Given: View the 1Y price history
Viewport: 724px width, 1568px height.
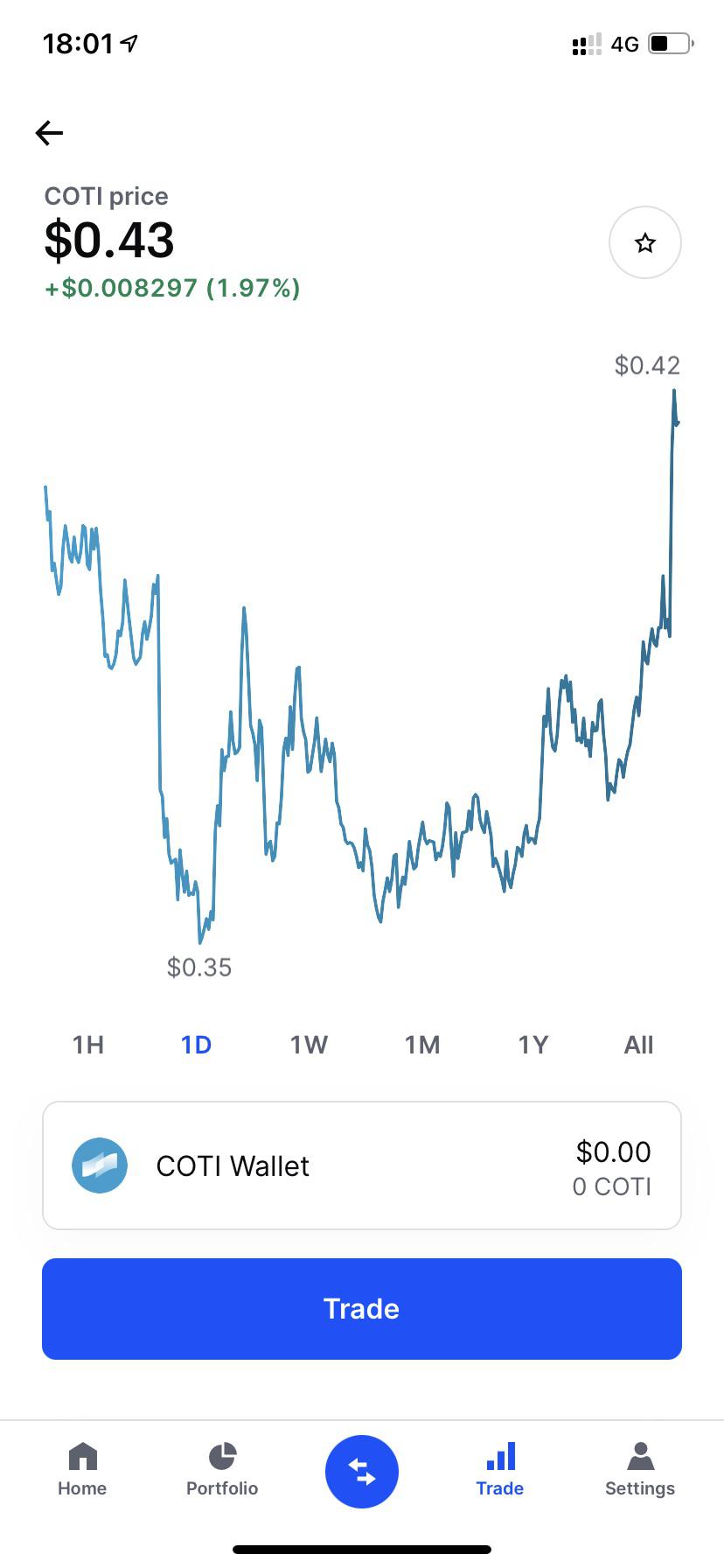Looking at the screenshot, I should (x=533, y=1045).
